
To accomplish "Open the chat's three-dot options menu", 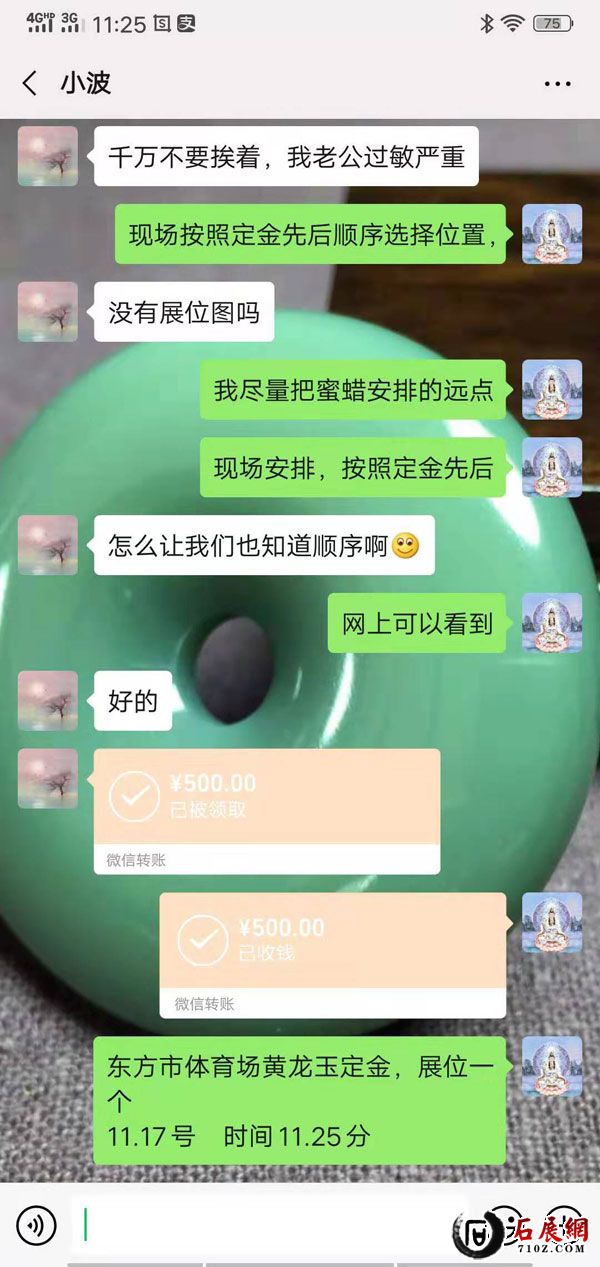I will point(557,84).
